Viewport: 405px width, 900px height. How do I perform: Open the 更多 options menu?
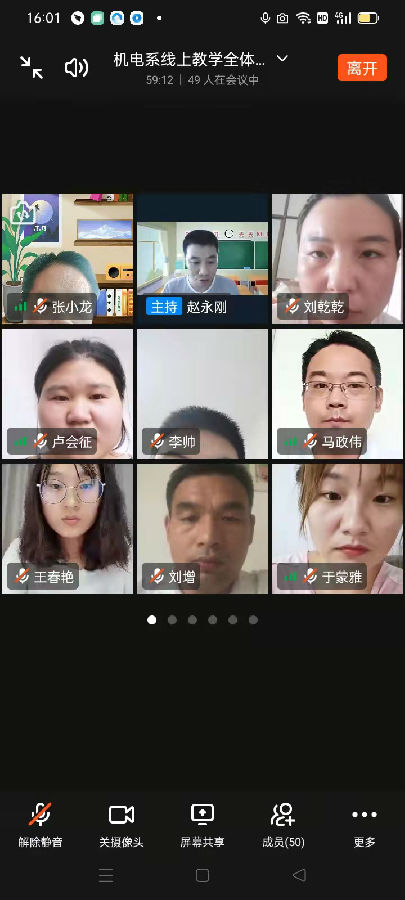click(364, 825)
